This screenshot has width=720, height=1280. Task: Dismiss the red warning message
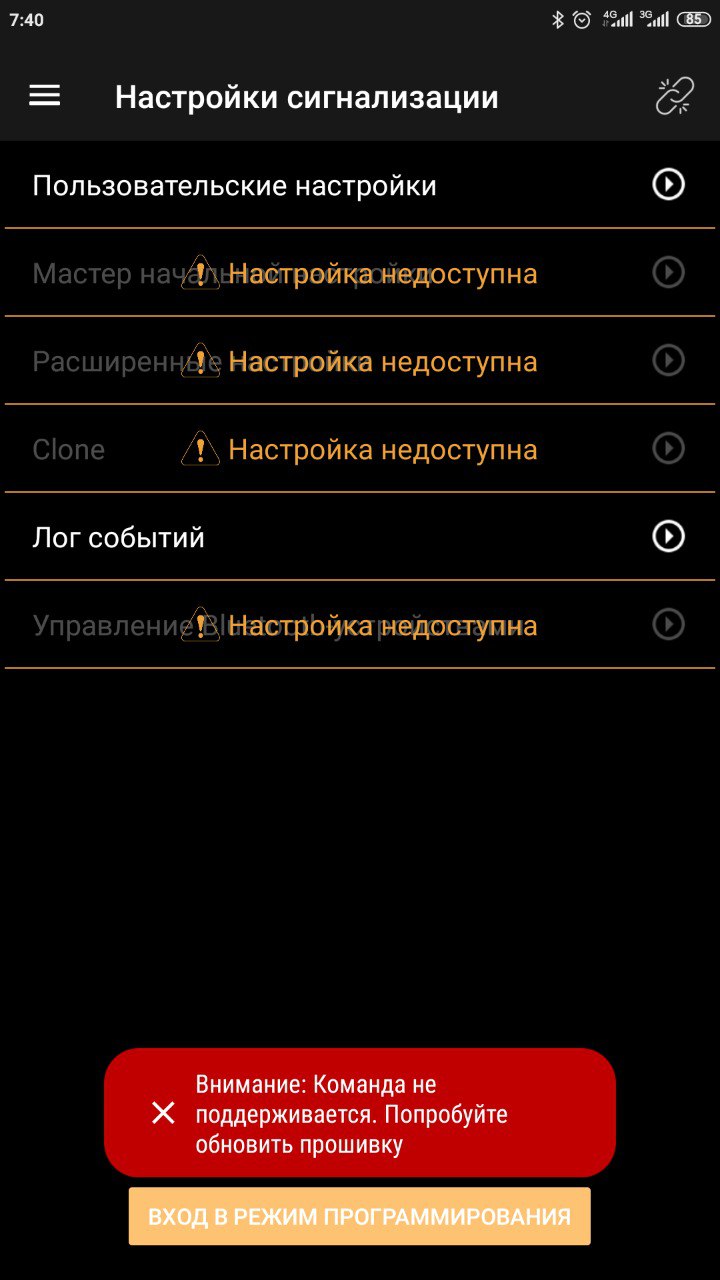tap(163, 1113)
